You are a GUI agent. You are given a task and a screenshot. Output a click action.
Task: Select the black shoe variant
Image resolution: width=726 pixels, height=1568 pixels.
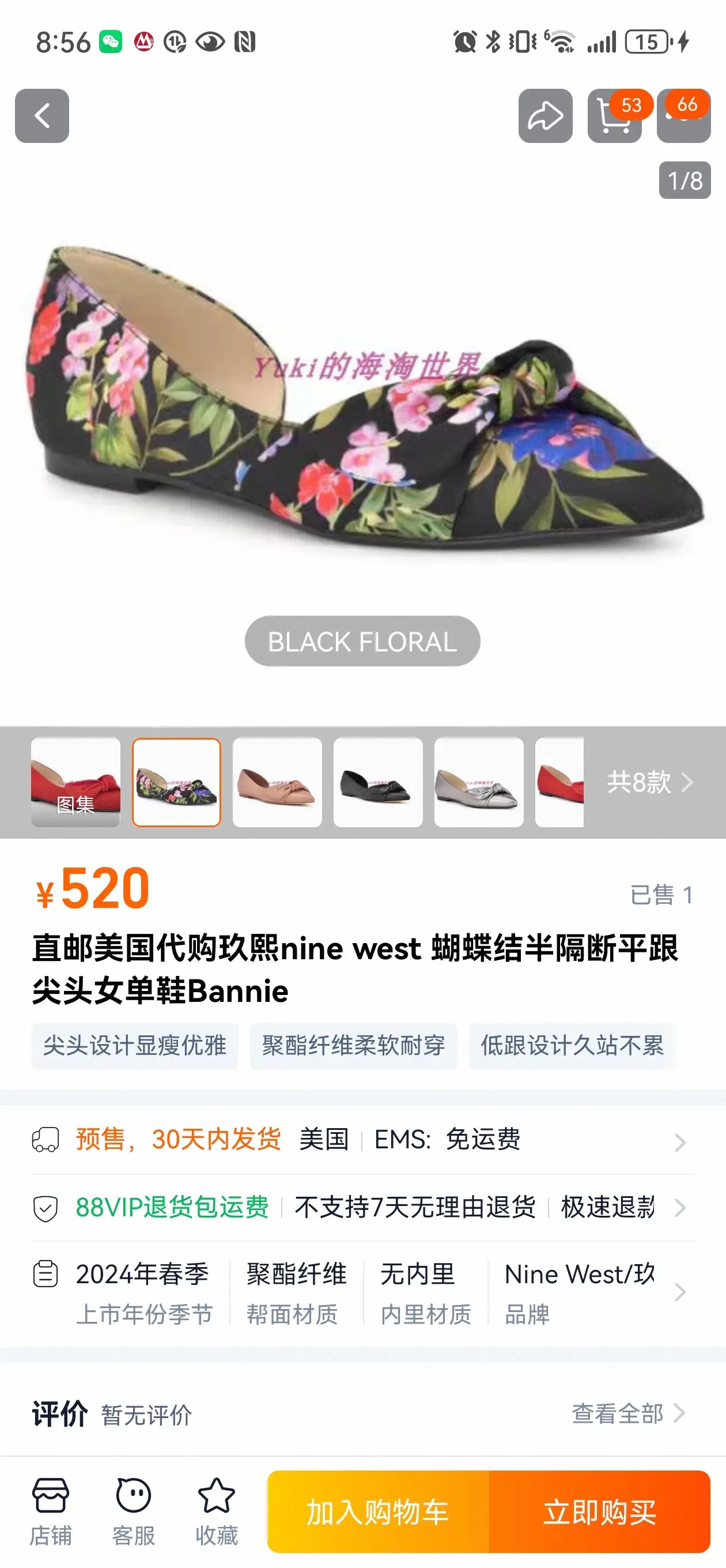pos(378,782)
